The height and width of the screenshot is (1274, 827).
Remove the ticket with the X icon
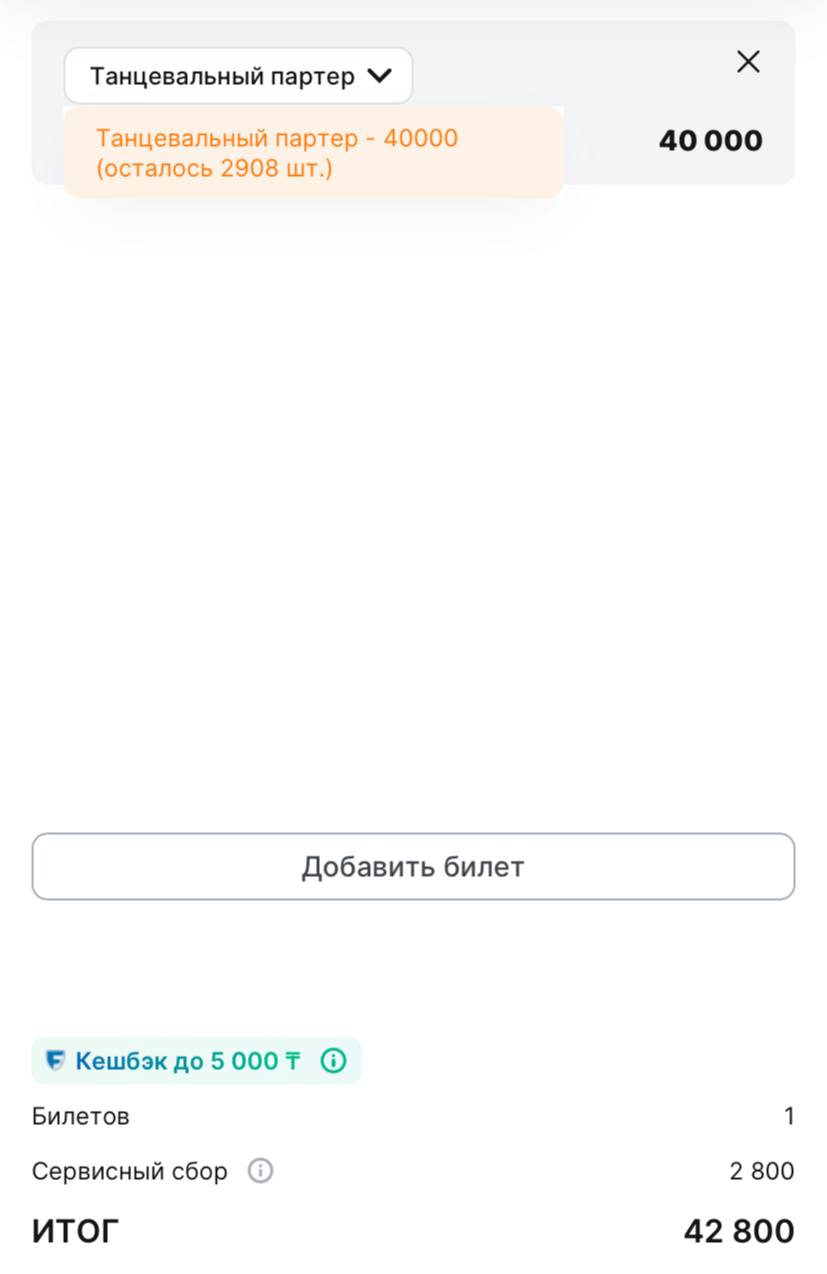(x=748, y=62)
